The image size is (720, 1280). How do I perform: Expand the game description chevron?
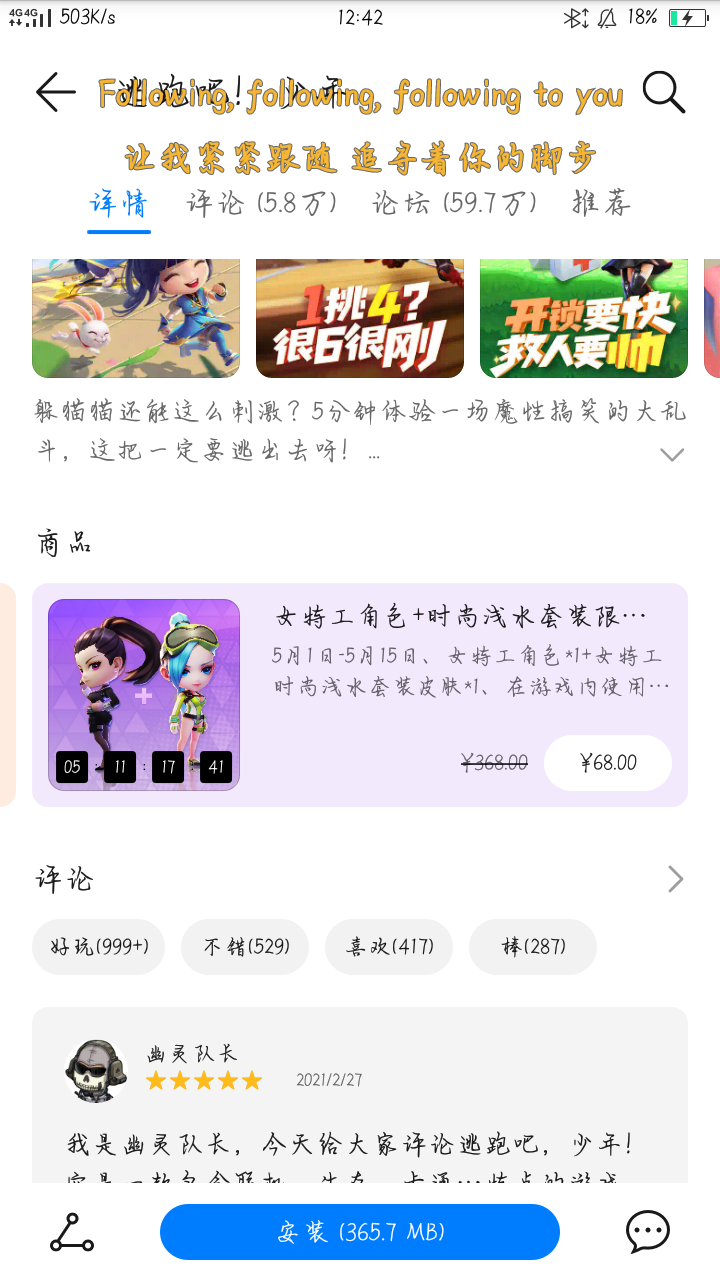(x=672, y=454)
